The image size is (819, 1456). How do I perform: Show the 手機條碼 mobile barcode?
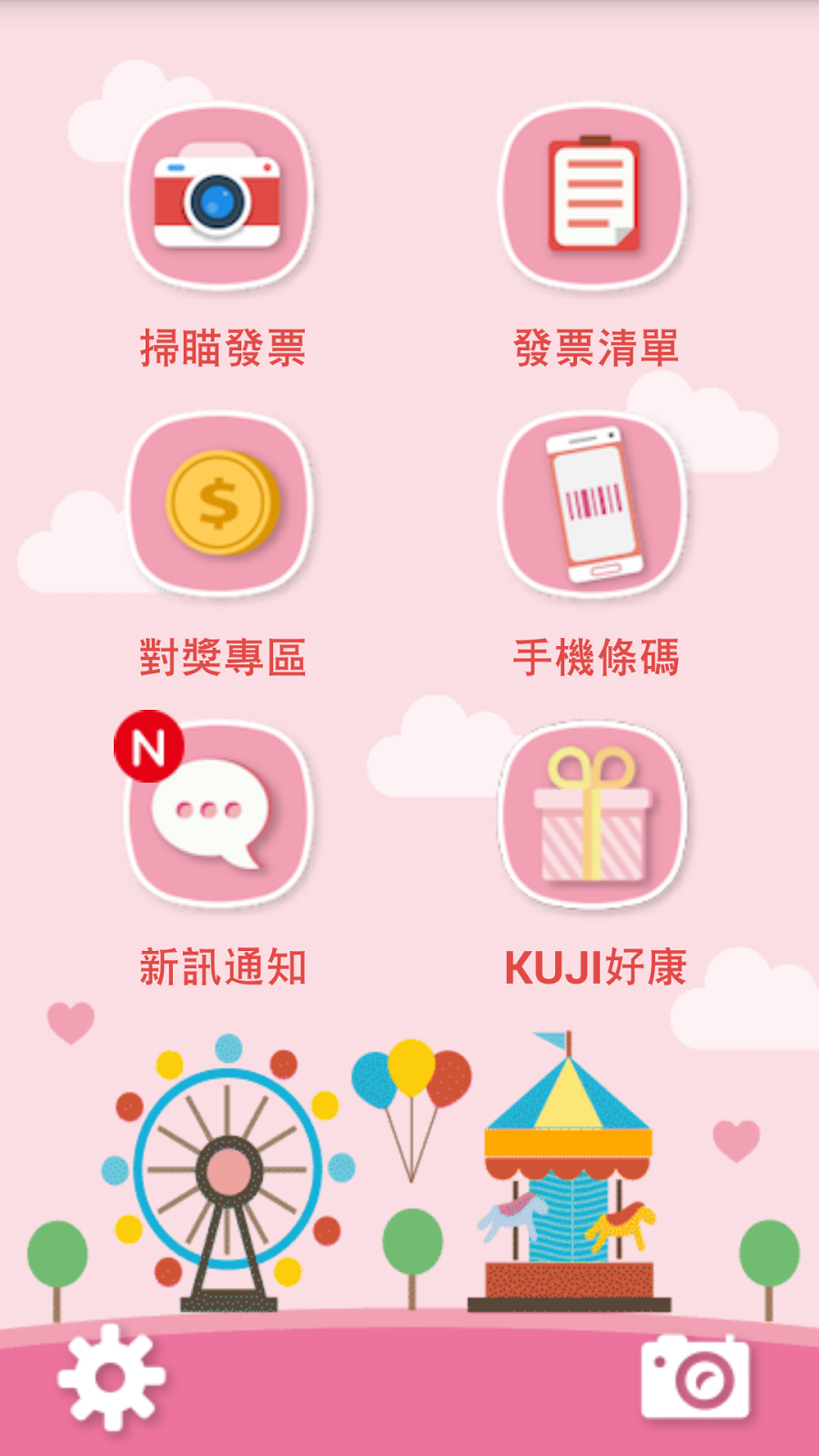[x=593, y=503]
